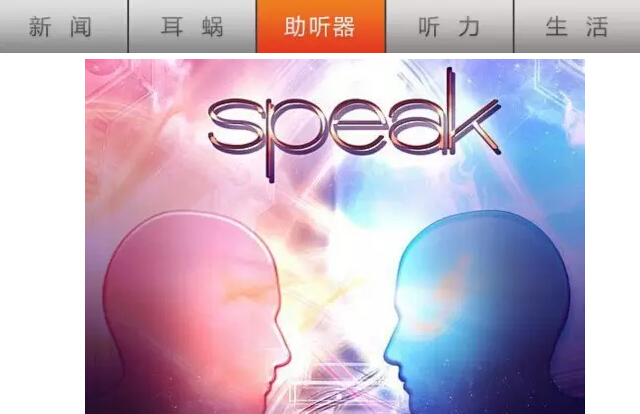Open the speak banner image
Image resolution: width=640 pixels, height=414 pixels.
(x=335, y=236)
